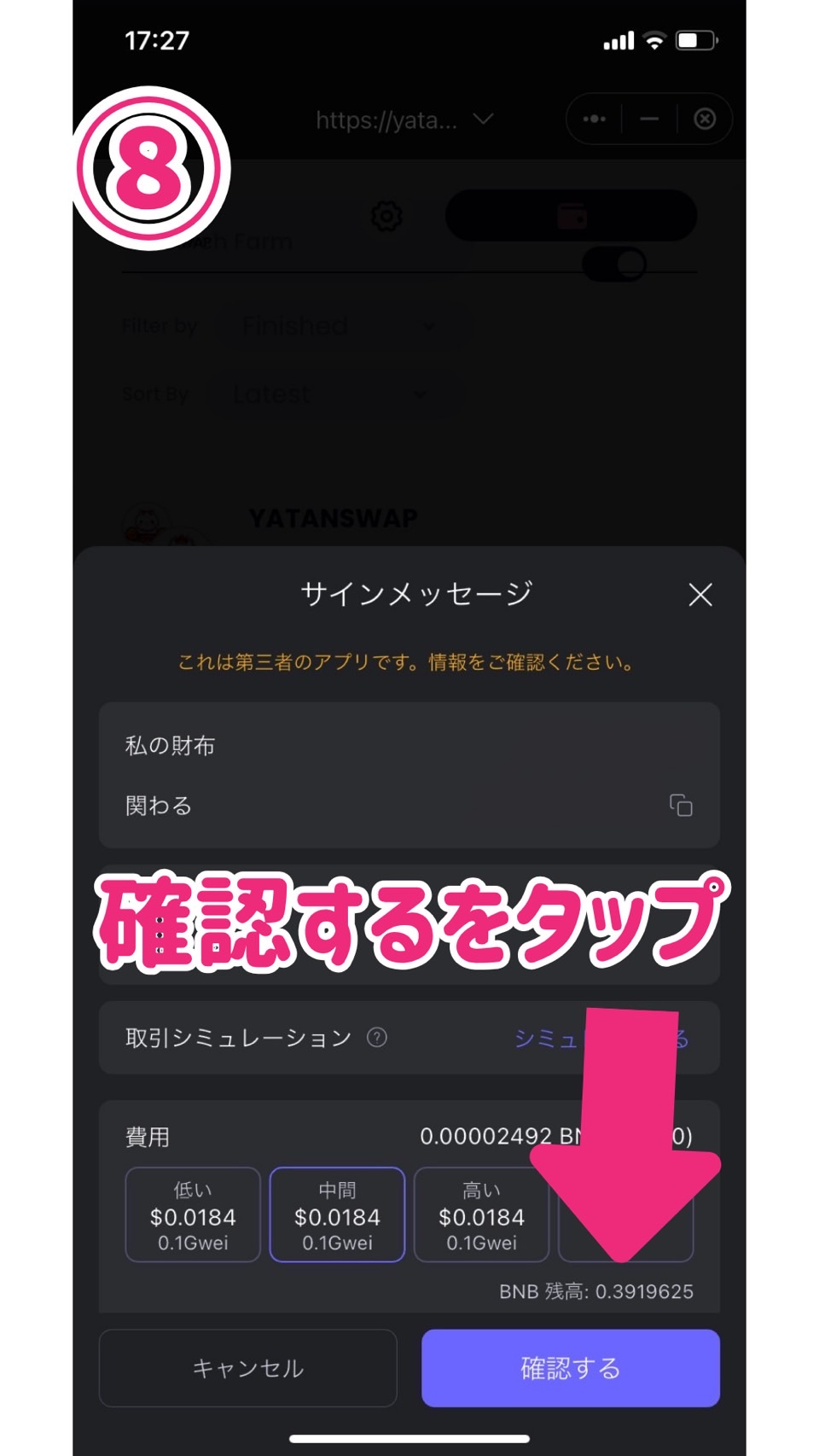Close the サインメッセージ dialog
Image resolution: width=819 pixels, height=1456 pixels.
[700, 595]
